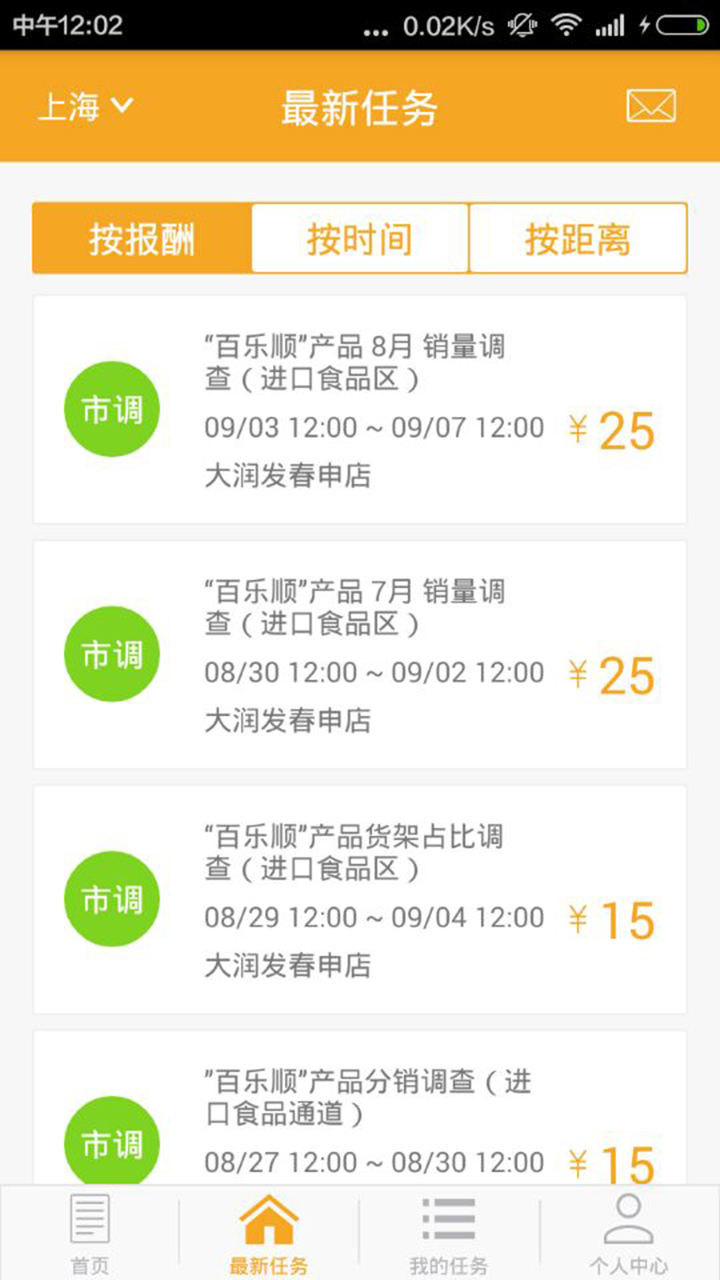Tap the 市调 badge on the 7月 sales survey
Image resolution: width=720 pixels, height=1280 pixels.
pyautogui.click(x=112, y=653)
